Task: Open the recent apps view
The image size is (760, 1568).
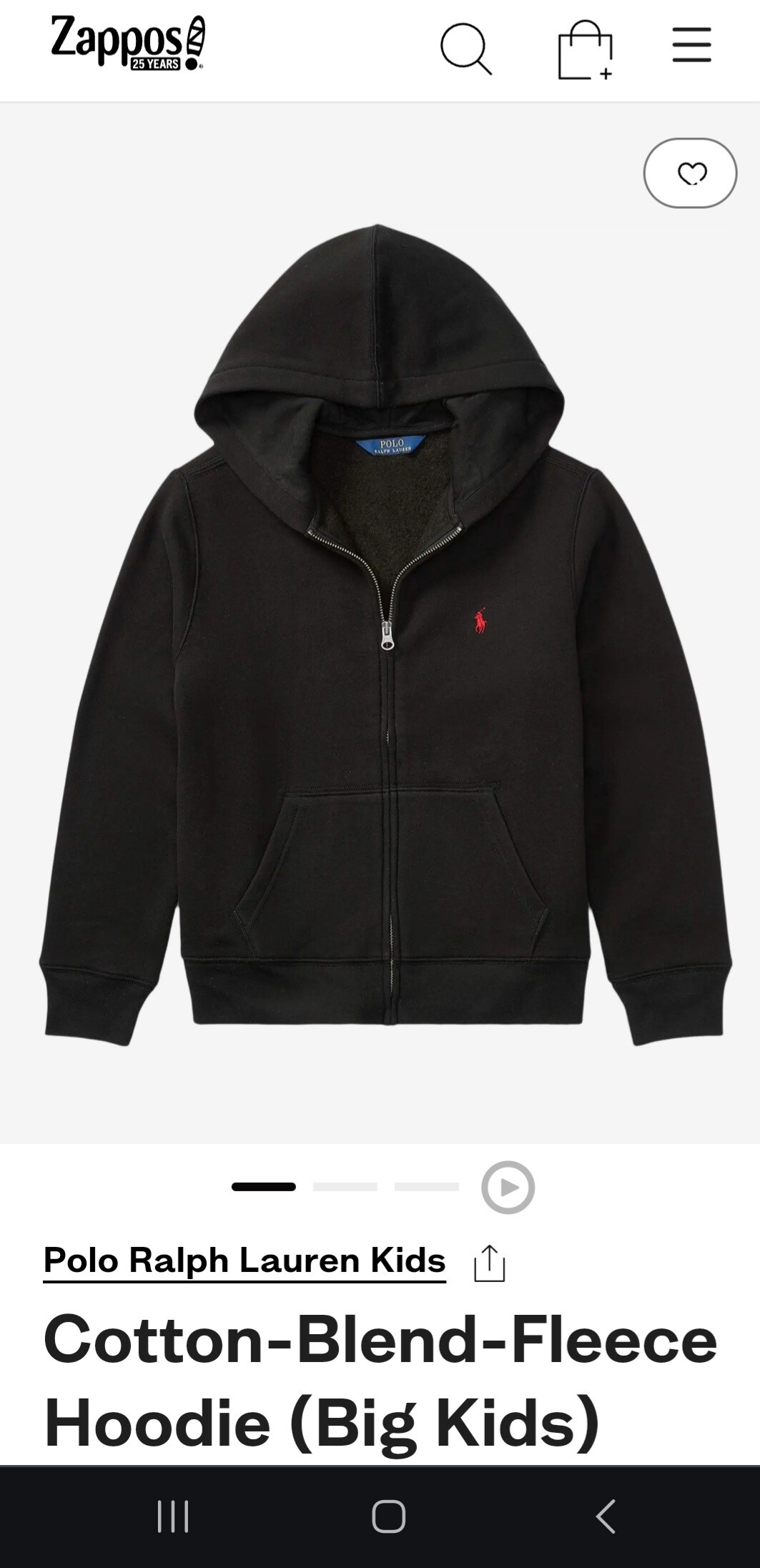Action: pyautogui.click(x=172, y=1516)
